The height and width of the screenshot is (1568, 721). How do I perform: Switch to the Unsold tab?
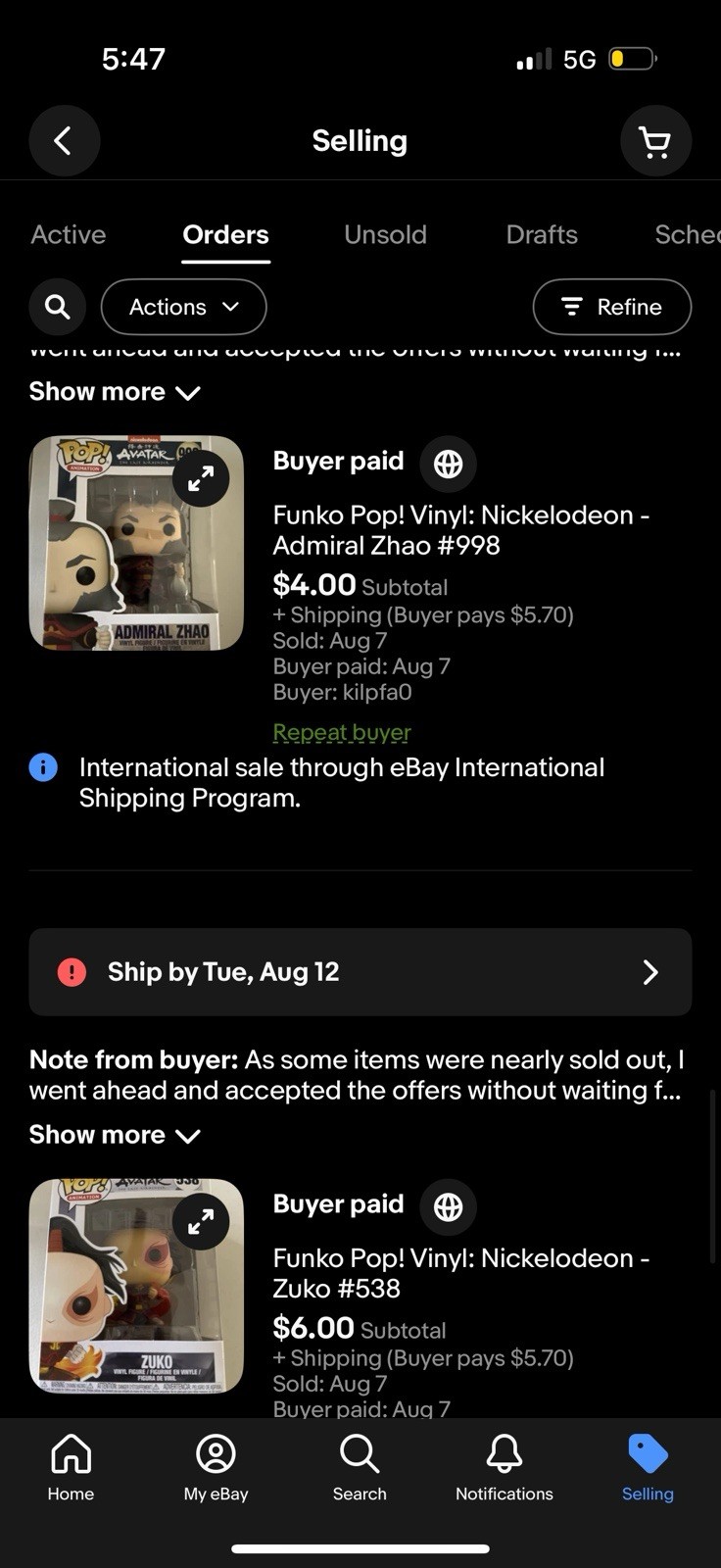click(x=385, y=234)
